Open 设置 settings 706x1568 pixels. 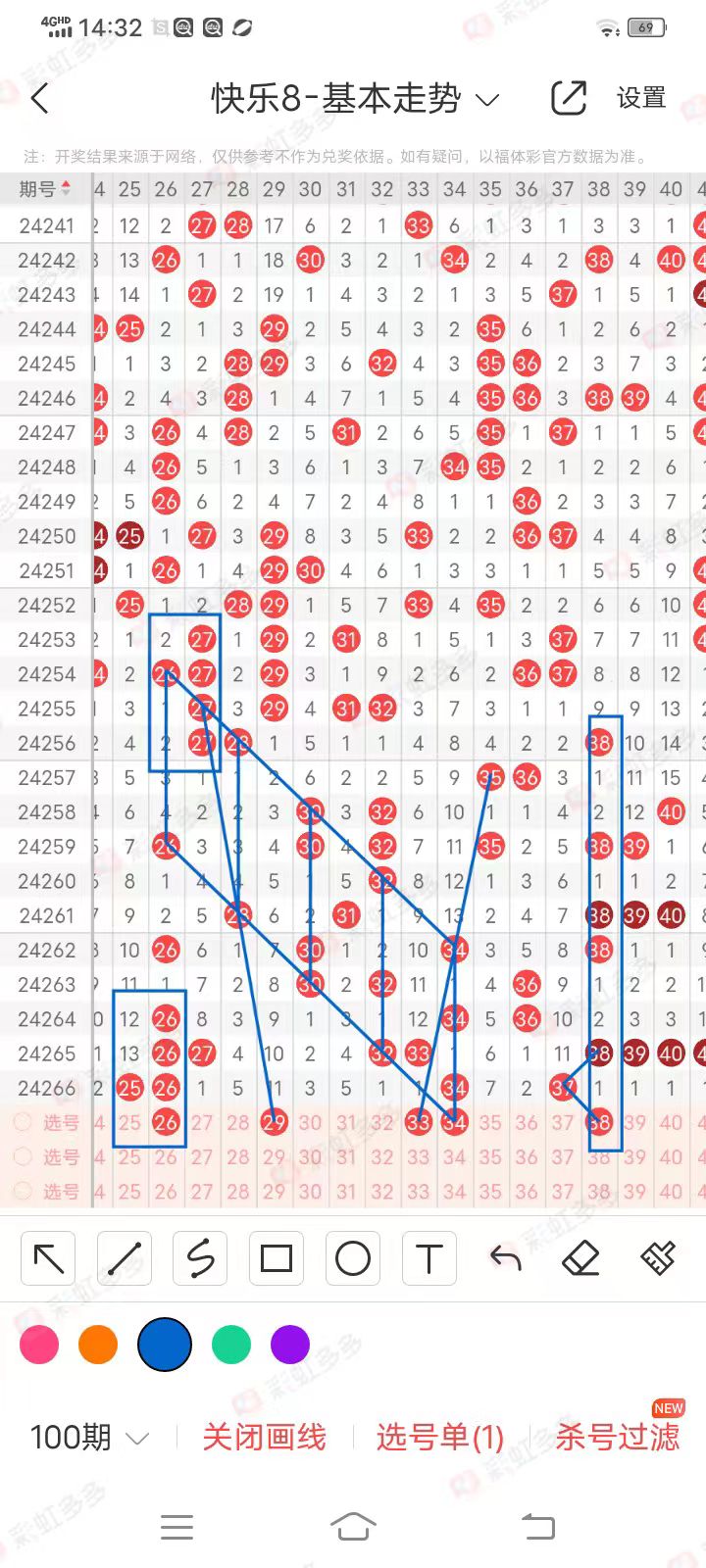pos(641,99)
